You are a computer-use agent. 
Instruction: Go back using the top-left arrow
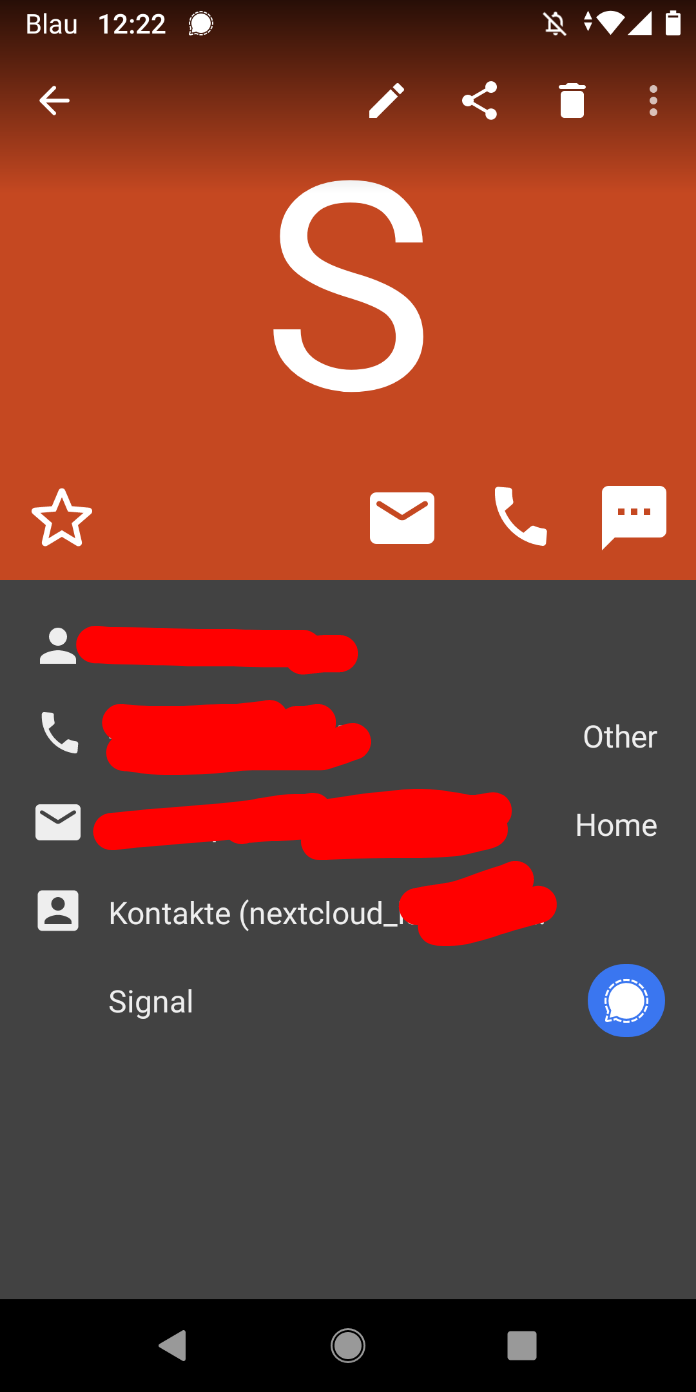tap(55, 100)
